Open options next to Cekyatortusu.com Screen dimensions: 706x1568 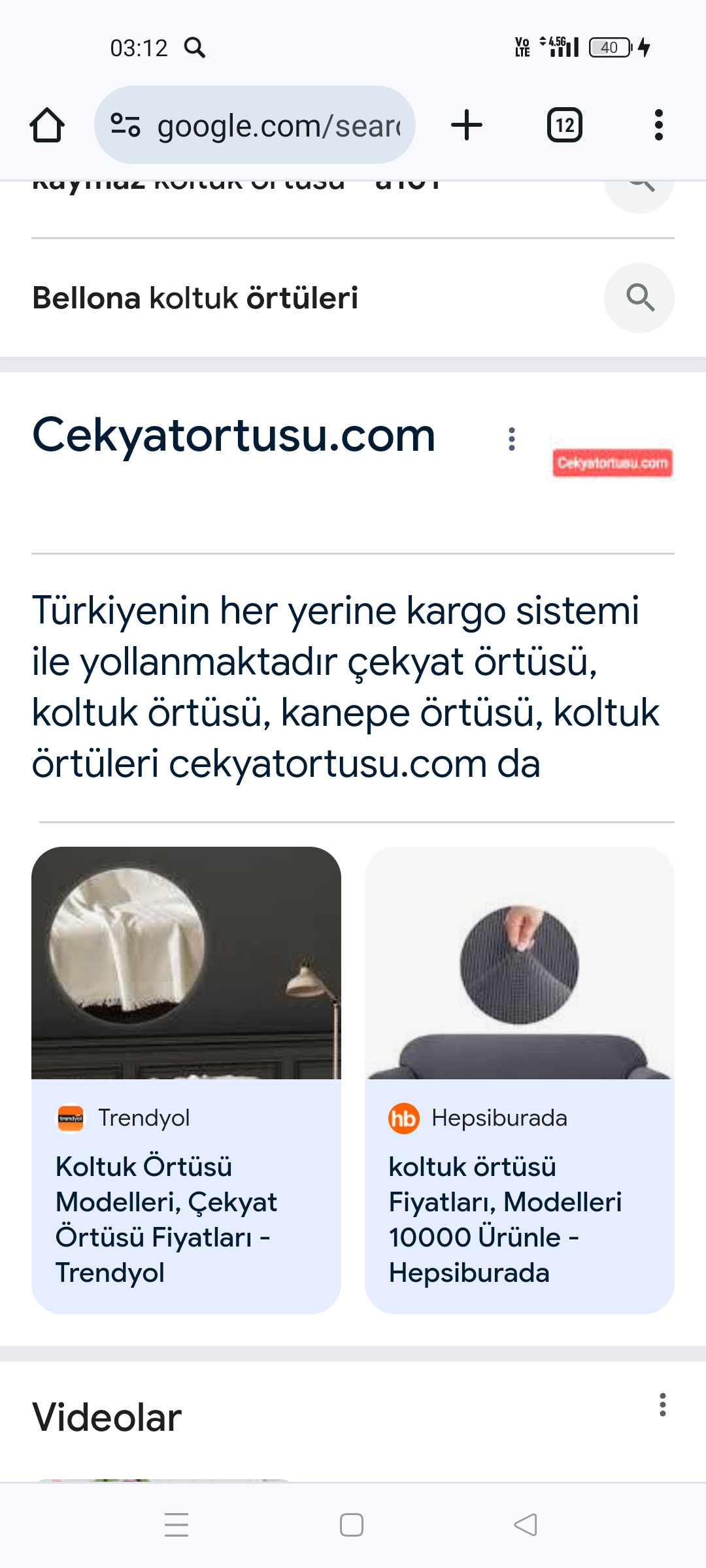point(512,439)
